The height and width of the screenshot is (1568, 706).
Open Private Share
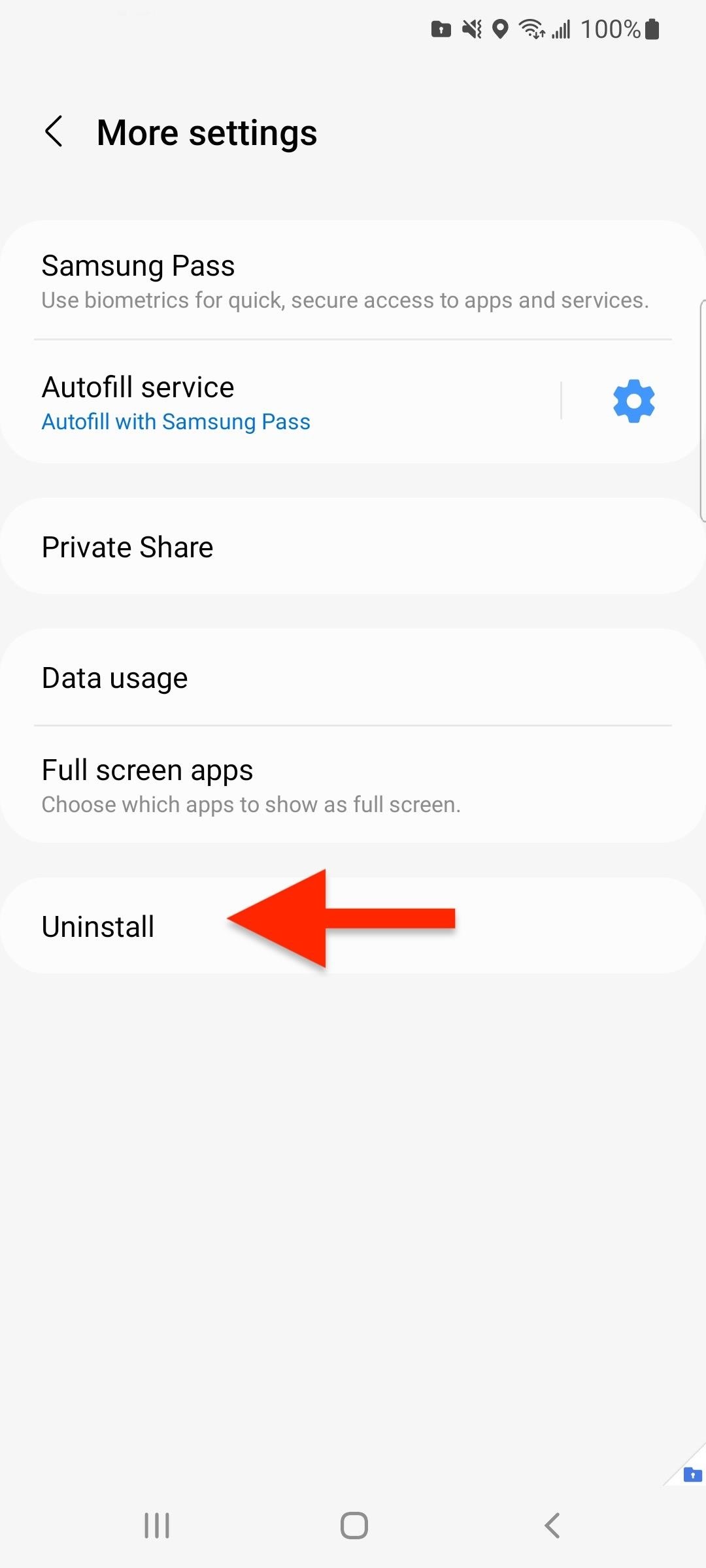(x=353, y=546)
